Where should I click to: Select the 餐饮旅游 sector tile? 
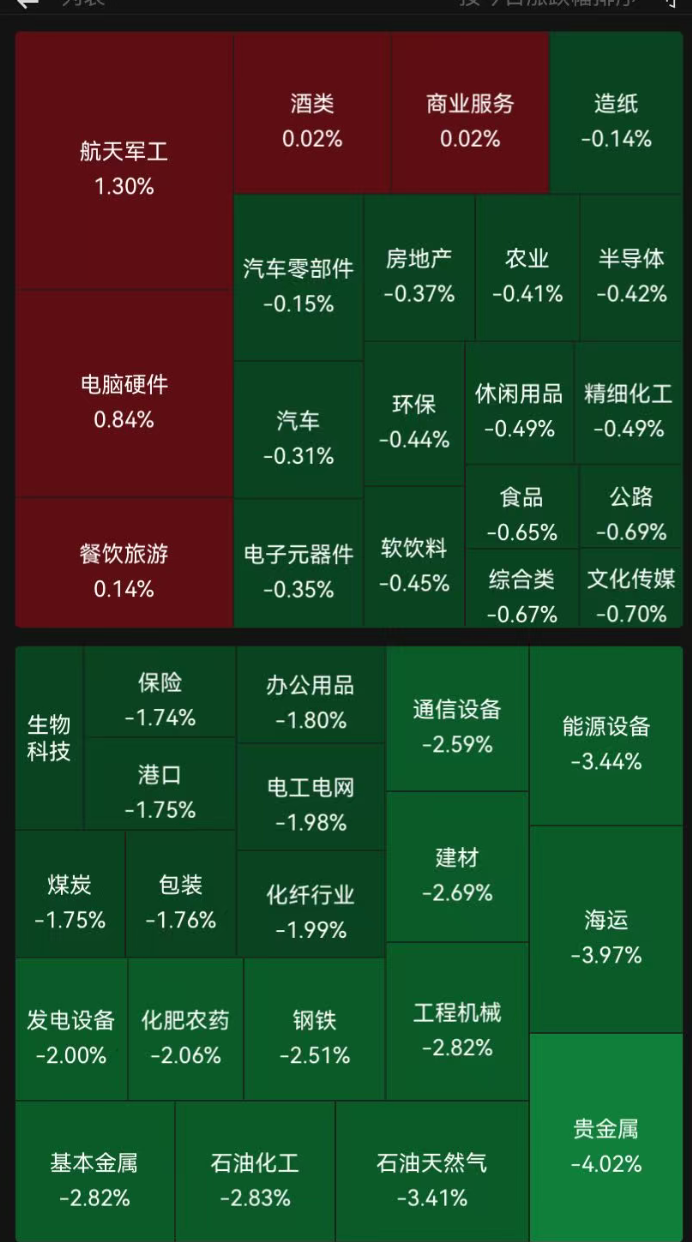pos(124,570)
